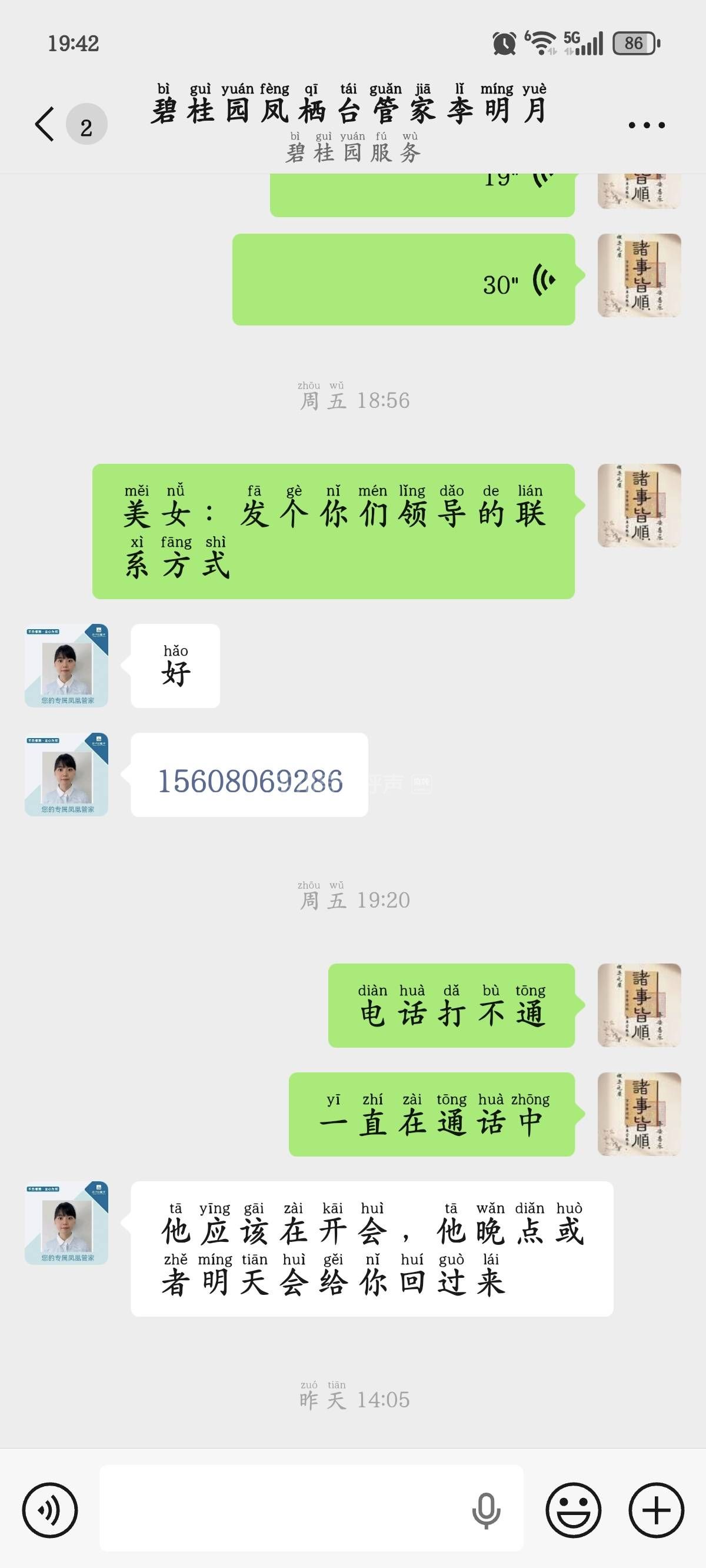
Task: Switch to voice input mode
Action: coord(50,1510)
